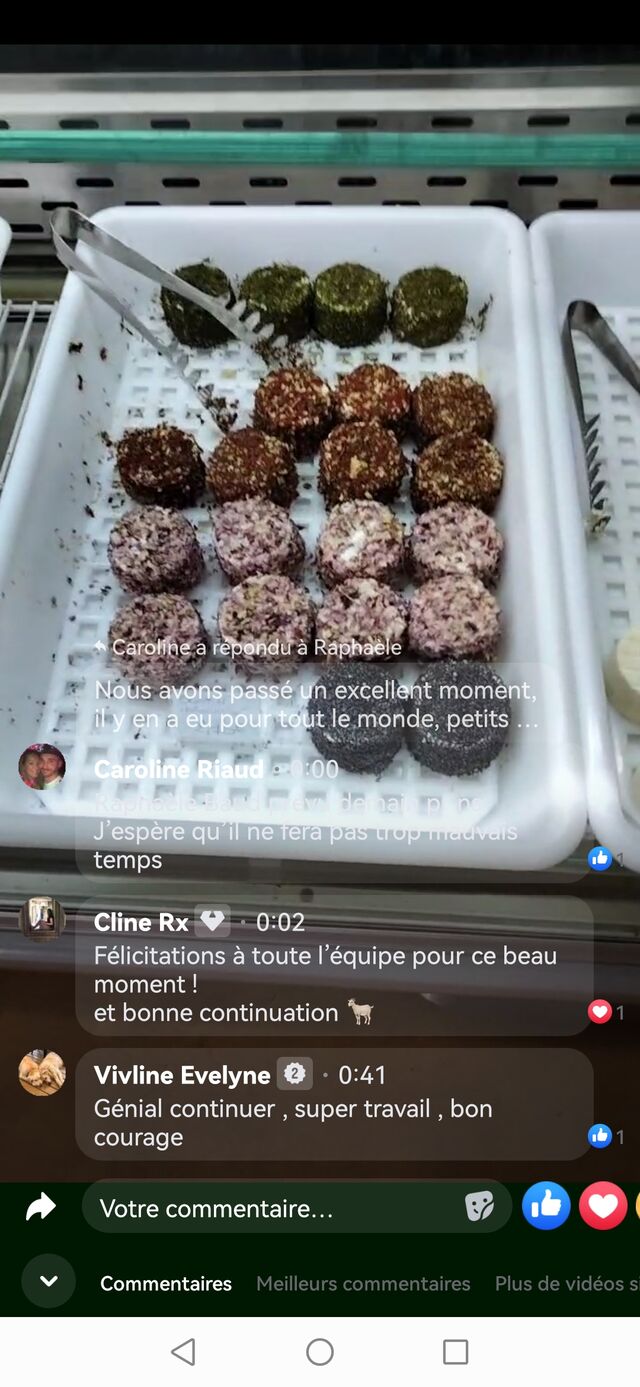Go back with the system back button

tap(183, 1352)
